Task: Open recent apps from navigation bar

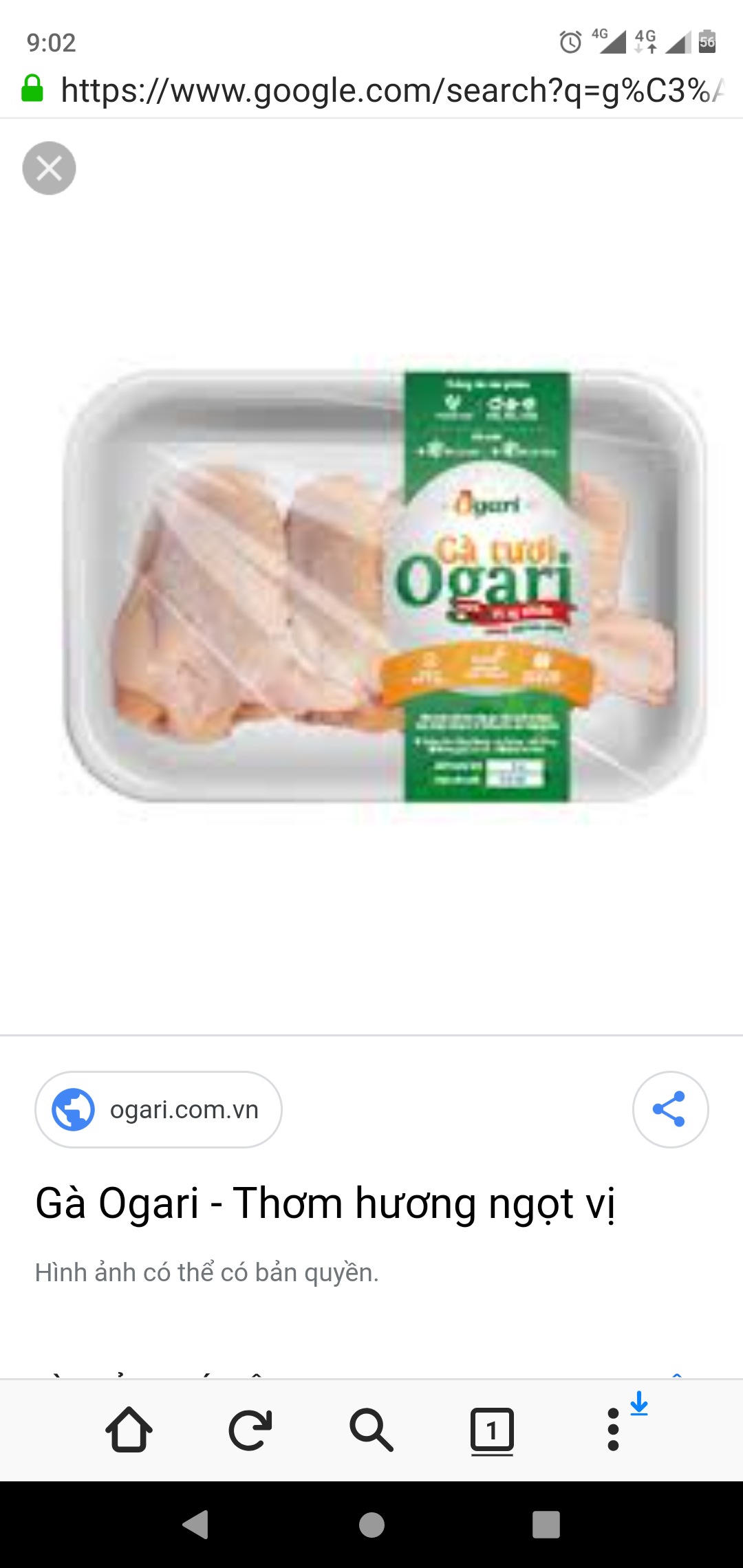Action: point(546,1525)
